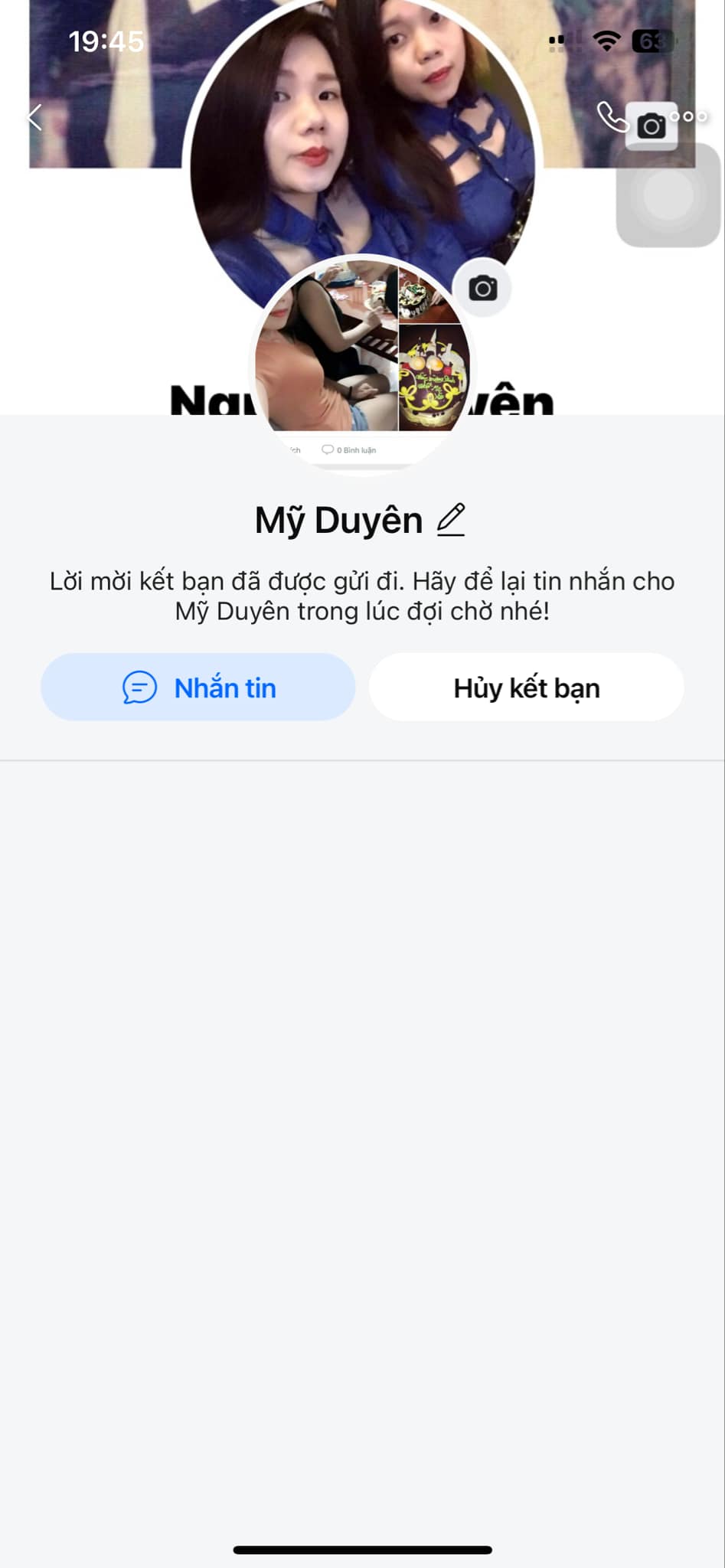The image size is (725, 1568).
Task: Cancel the request via Hủy kết bạn
Action: (527, 687)
